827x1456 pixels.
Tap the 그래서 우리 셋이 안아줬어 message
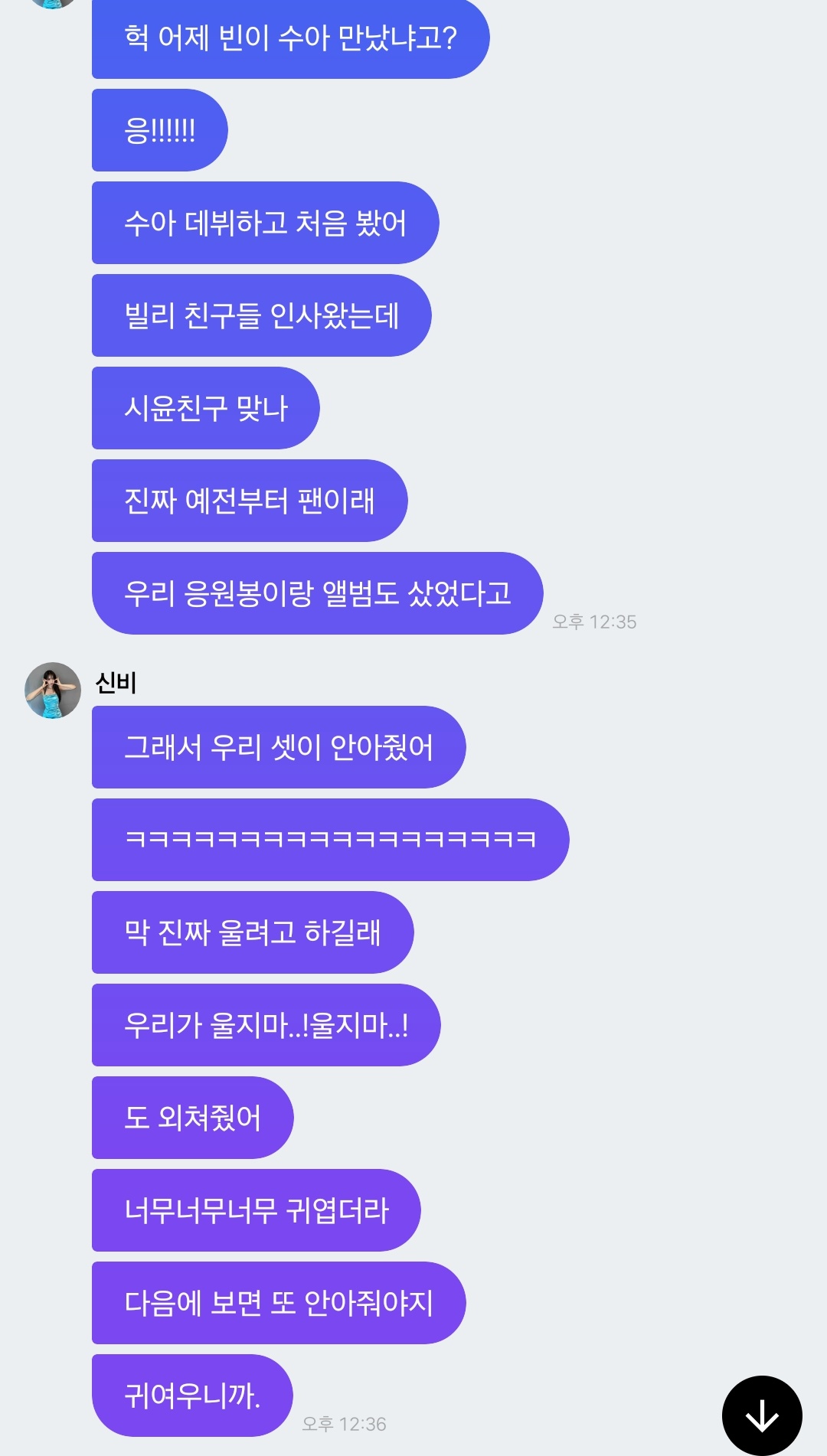click(x=278, y=746)
